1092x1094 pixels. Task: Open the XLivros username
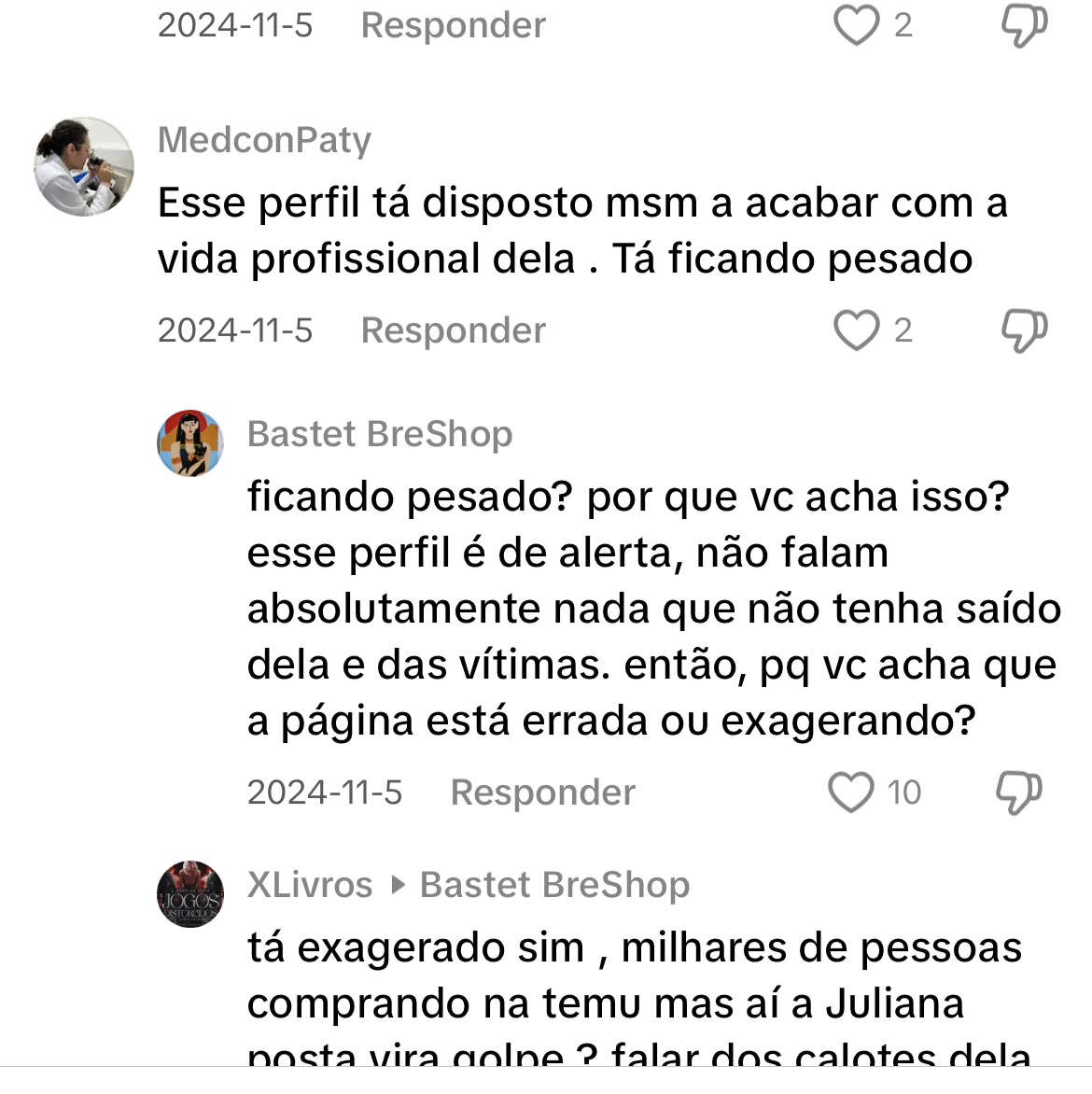point(310,885)
